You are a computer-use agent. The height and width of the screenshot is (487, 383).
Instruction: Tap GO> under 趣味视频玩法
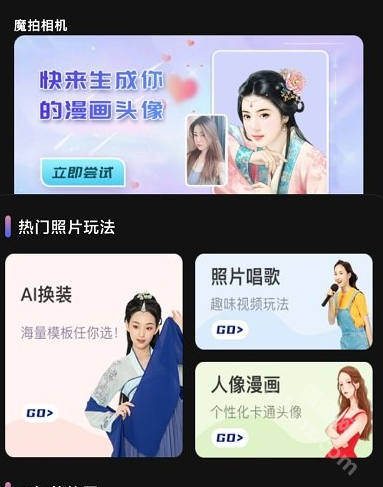click(230, 330)
